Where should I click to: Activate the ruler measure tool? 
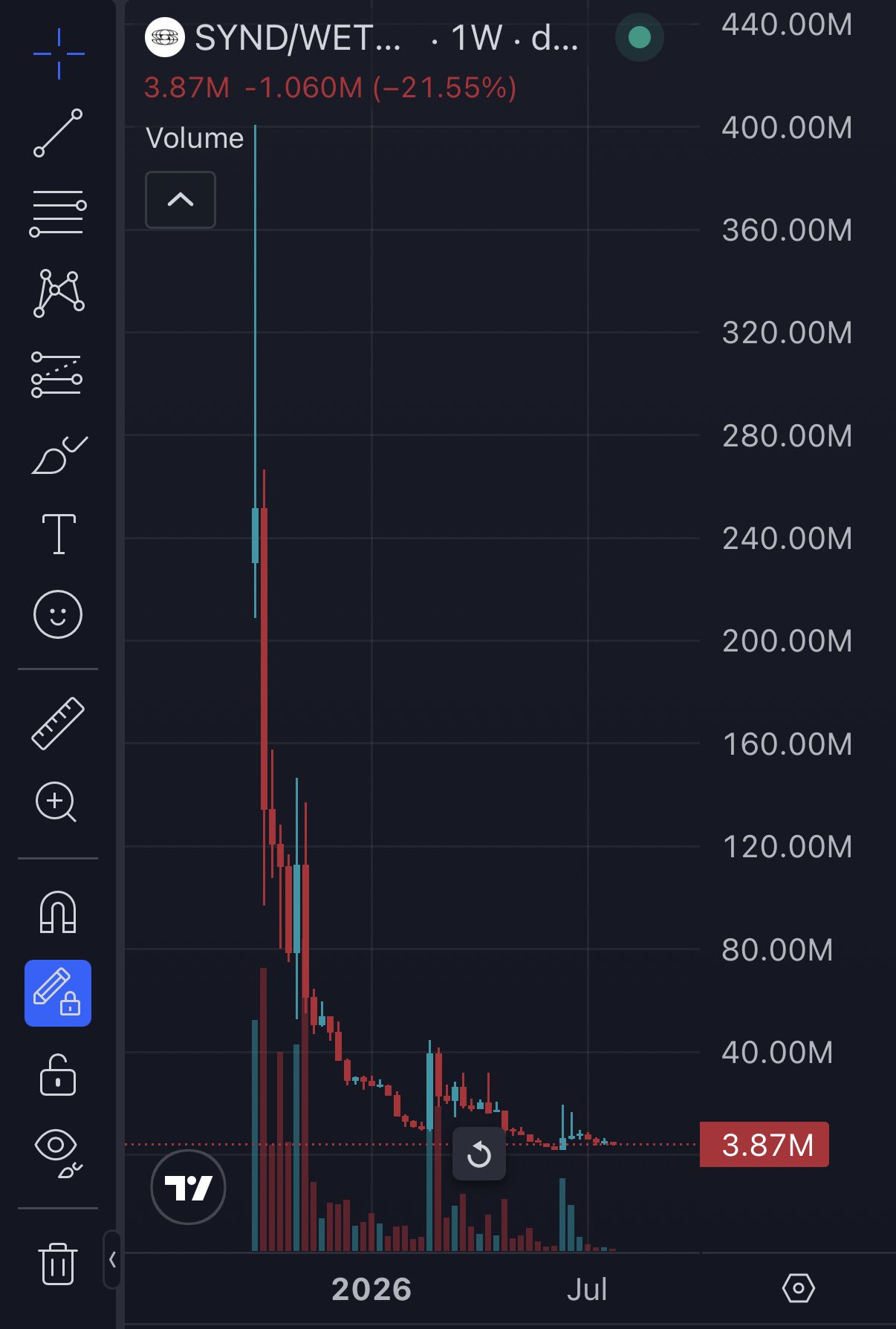(58, 723)
